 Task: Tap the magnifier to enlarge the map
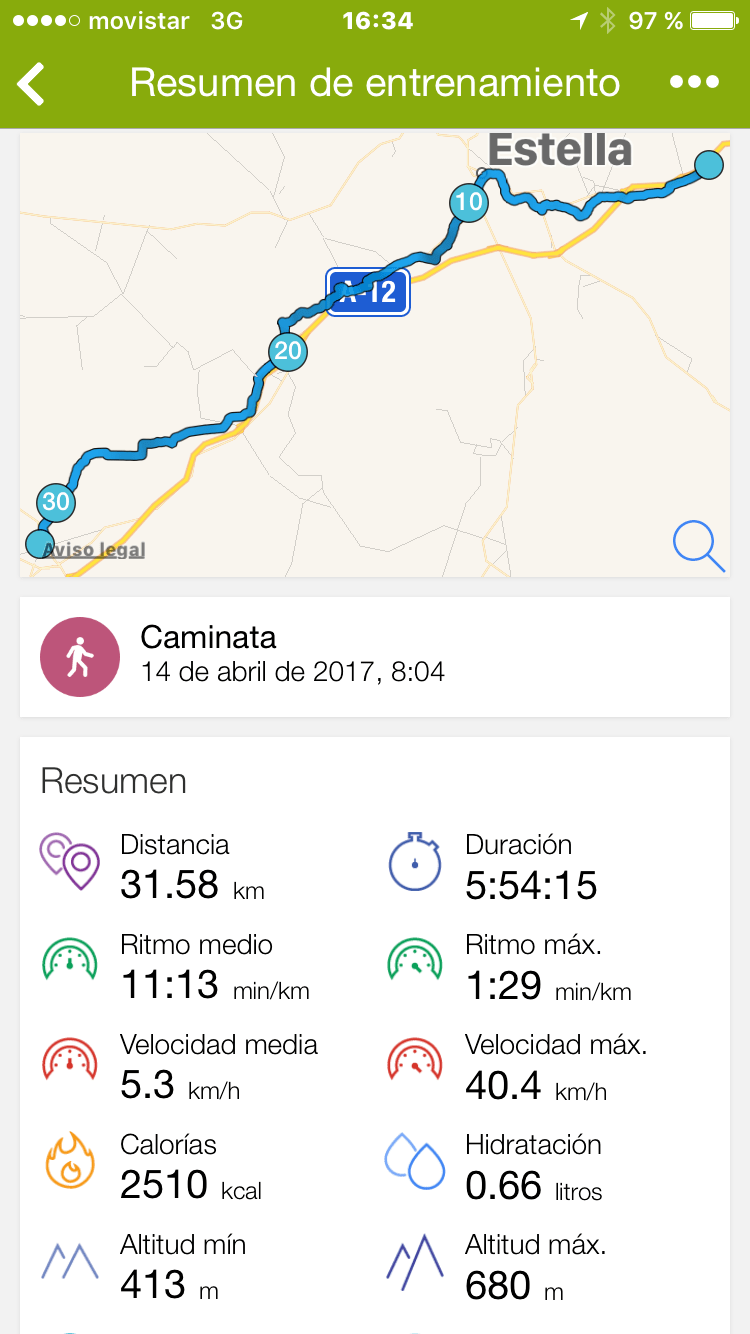click(698, 546)
